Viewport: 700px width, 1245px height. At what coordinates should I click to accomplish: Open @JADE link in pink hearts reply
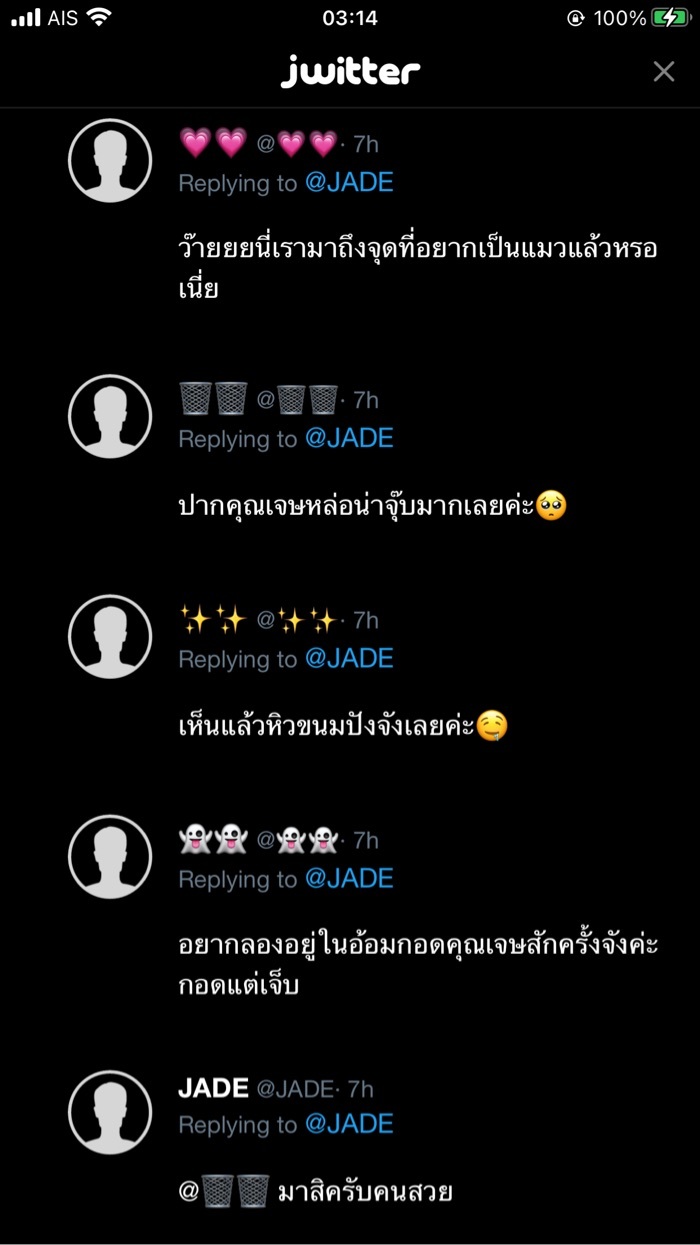pos(349,182)
